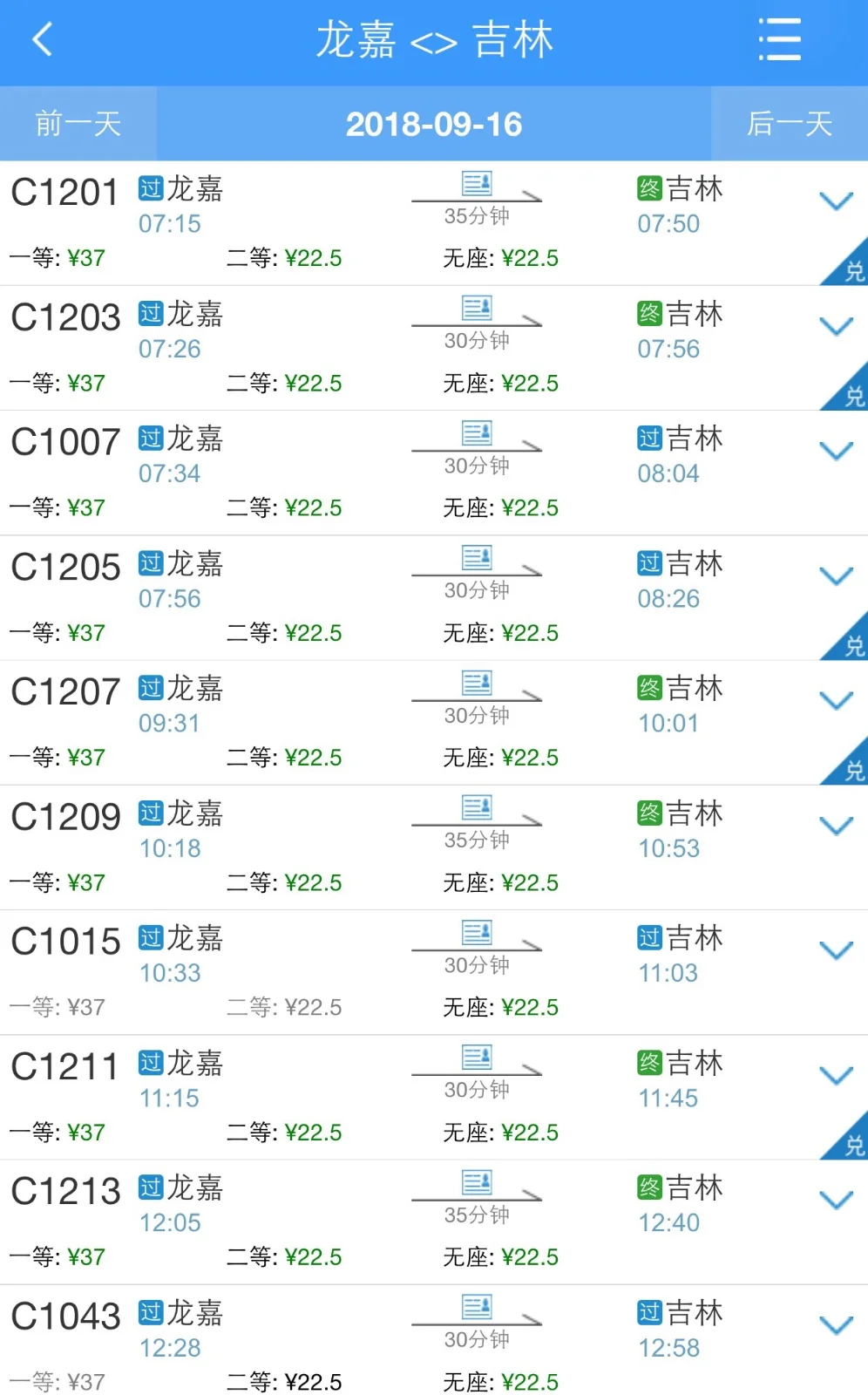Tap the 龙嘉 <> 吉林 route title

(434, 41)
